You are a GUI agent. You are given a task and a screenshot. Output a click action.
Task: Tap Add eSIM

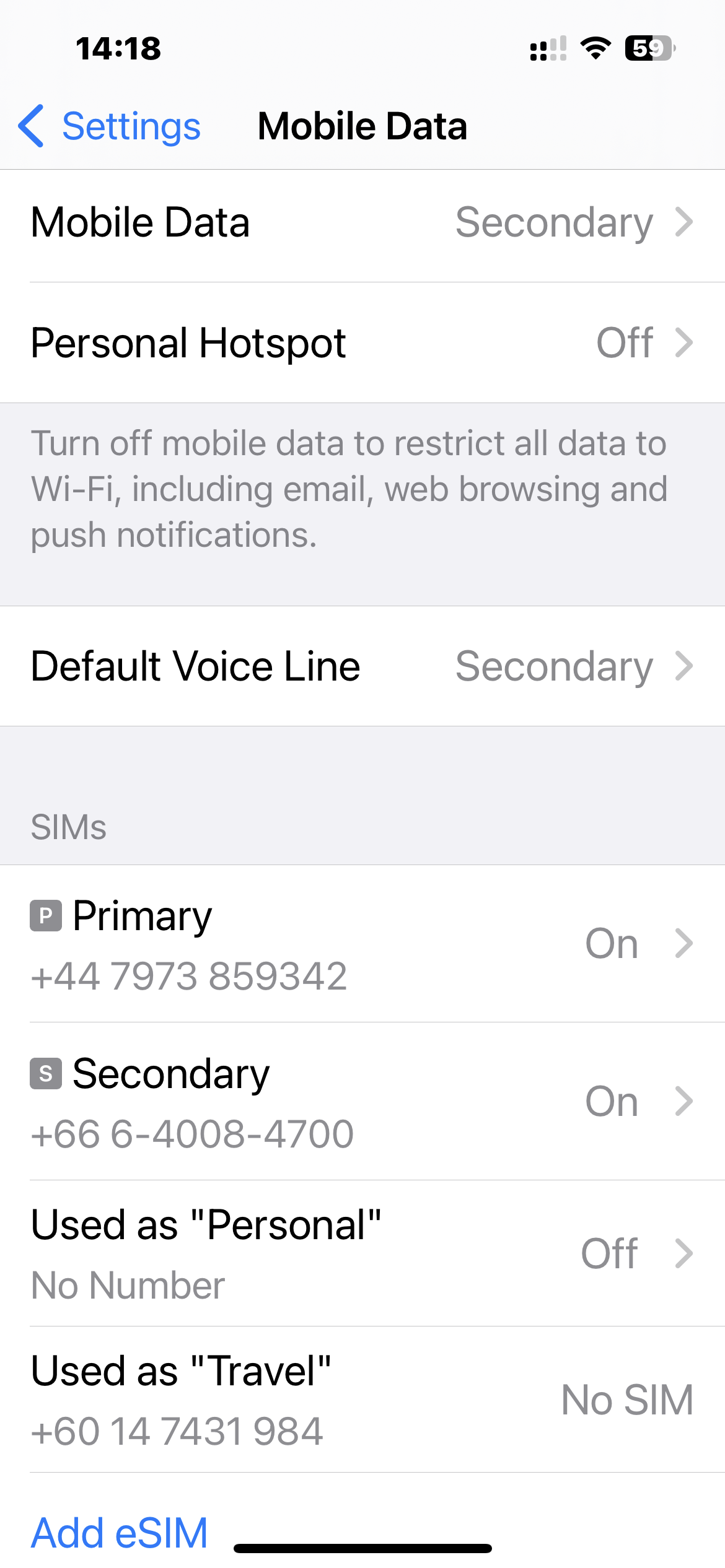[120, 1533]
